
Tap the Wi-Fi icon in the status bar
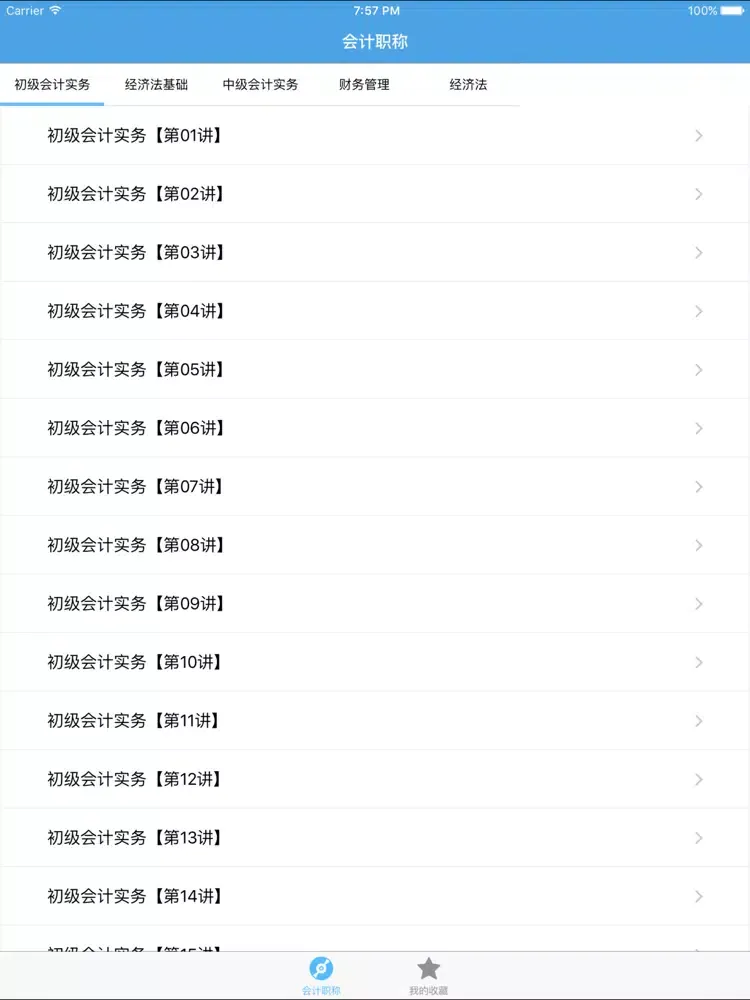pyautogui.click(x=55, y=11)
